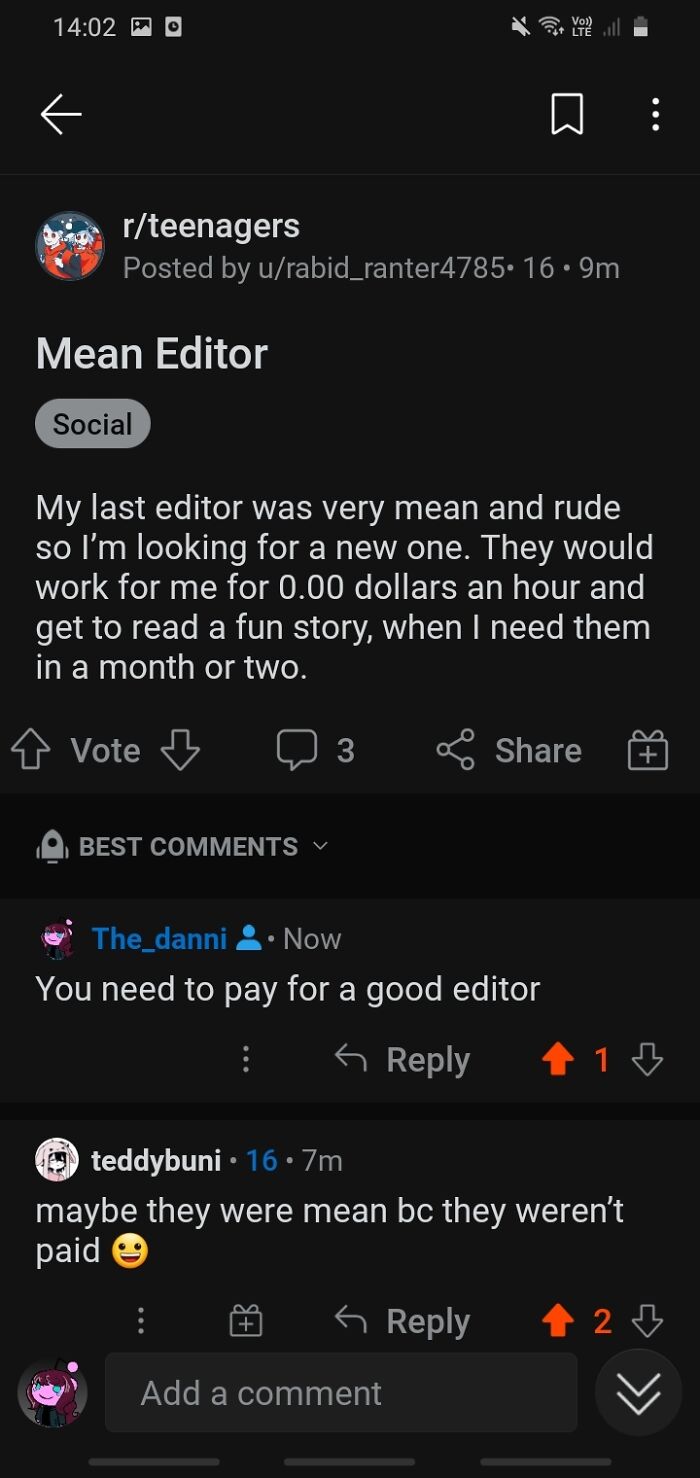The height and width of the screenshot is (1478, 700).
Task: Tap the Social flair chip
Action: 92,424
